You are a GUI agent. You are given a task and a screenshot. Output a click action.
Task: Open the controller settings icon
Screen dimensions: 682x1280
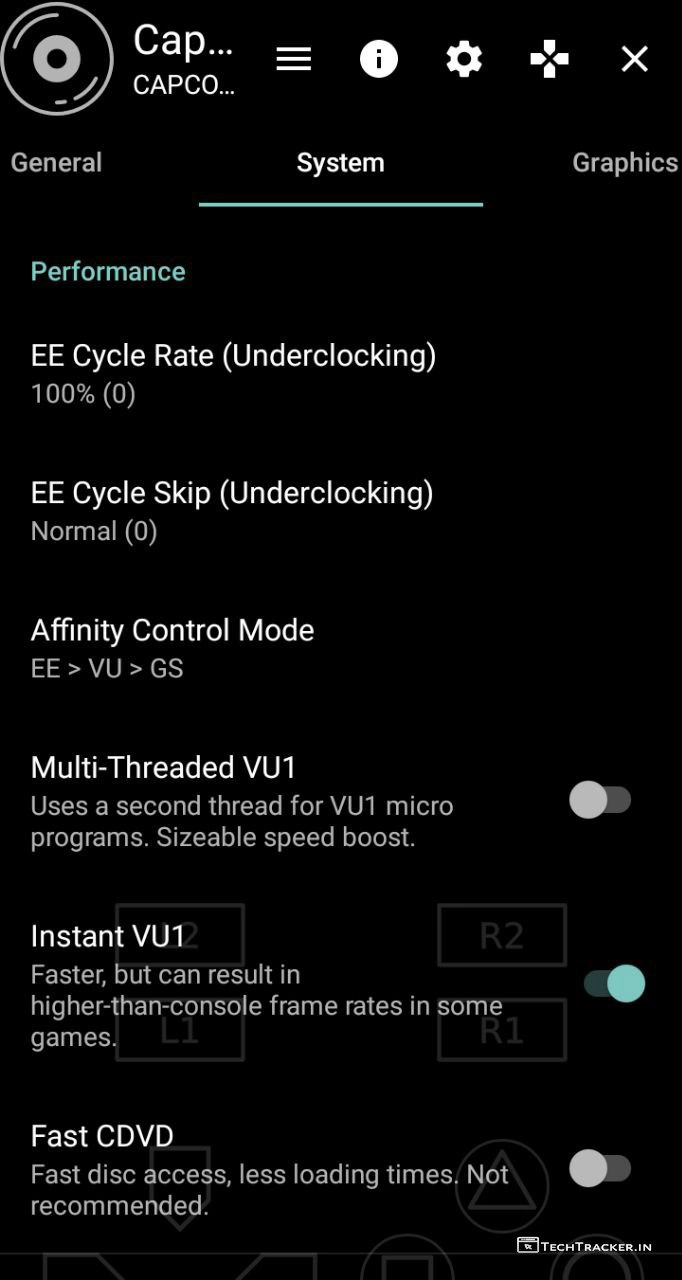click(549, 60)
